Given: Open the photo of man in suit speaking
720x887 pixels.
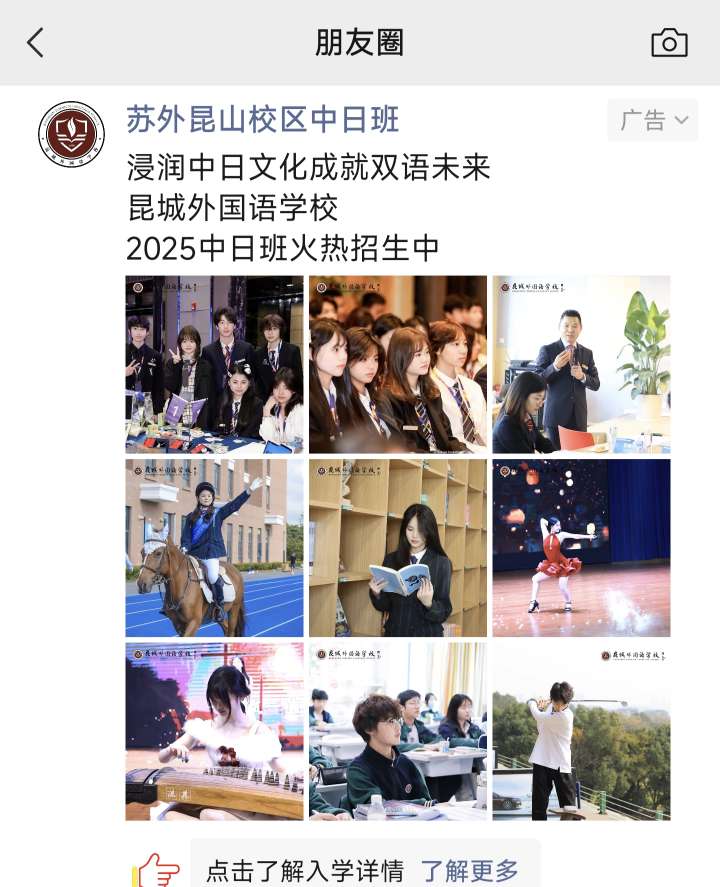Looking at the screenshot, I should point(581,364).
